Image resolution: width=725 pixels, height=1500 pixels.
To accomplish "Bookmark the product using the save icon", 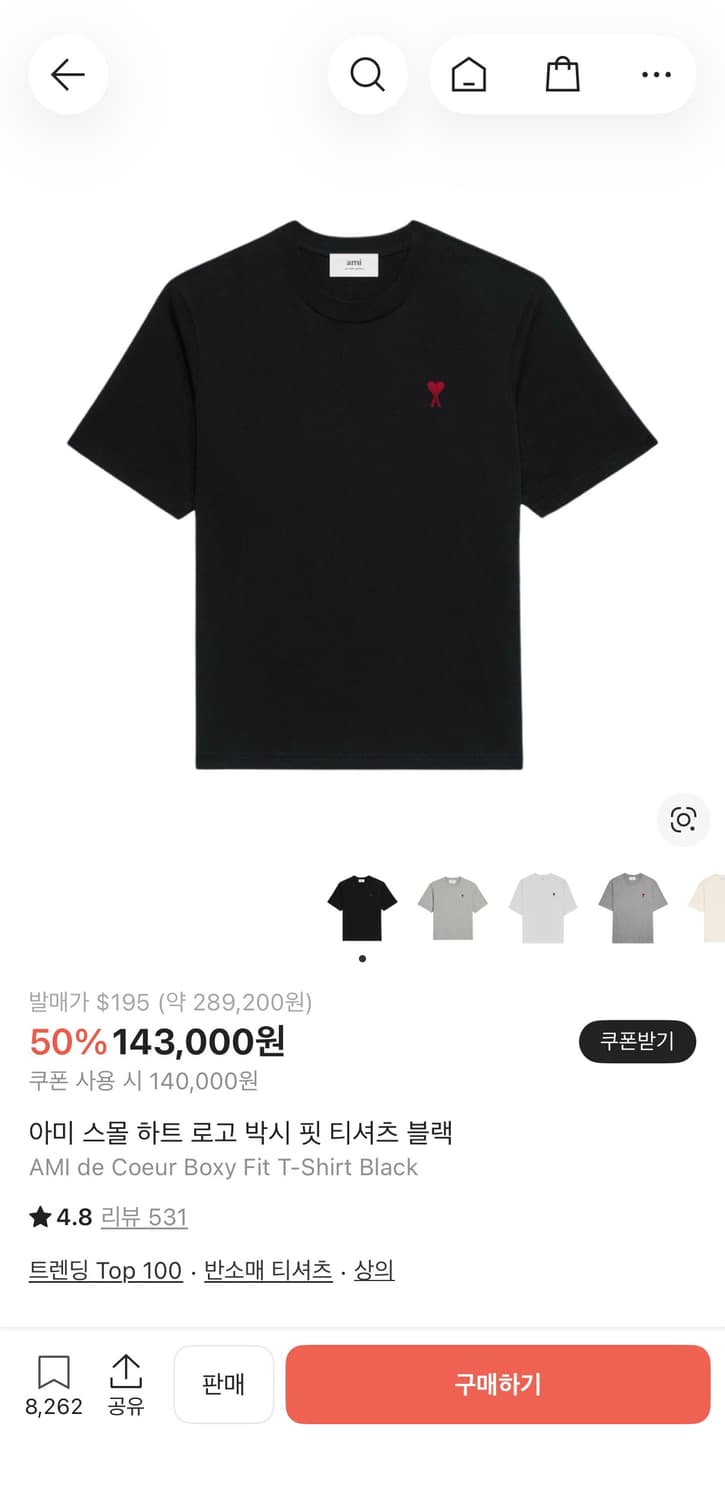I will click(53, 1372).
